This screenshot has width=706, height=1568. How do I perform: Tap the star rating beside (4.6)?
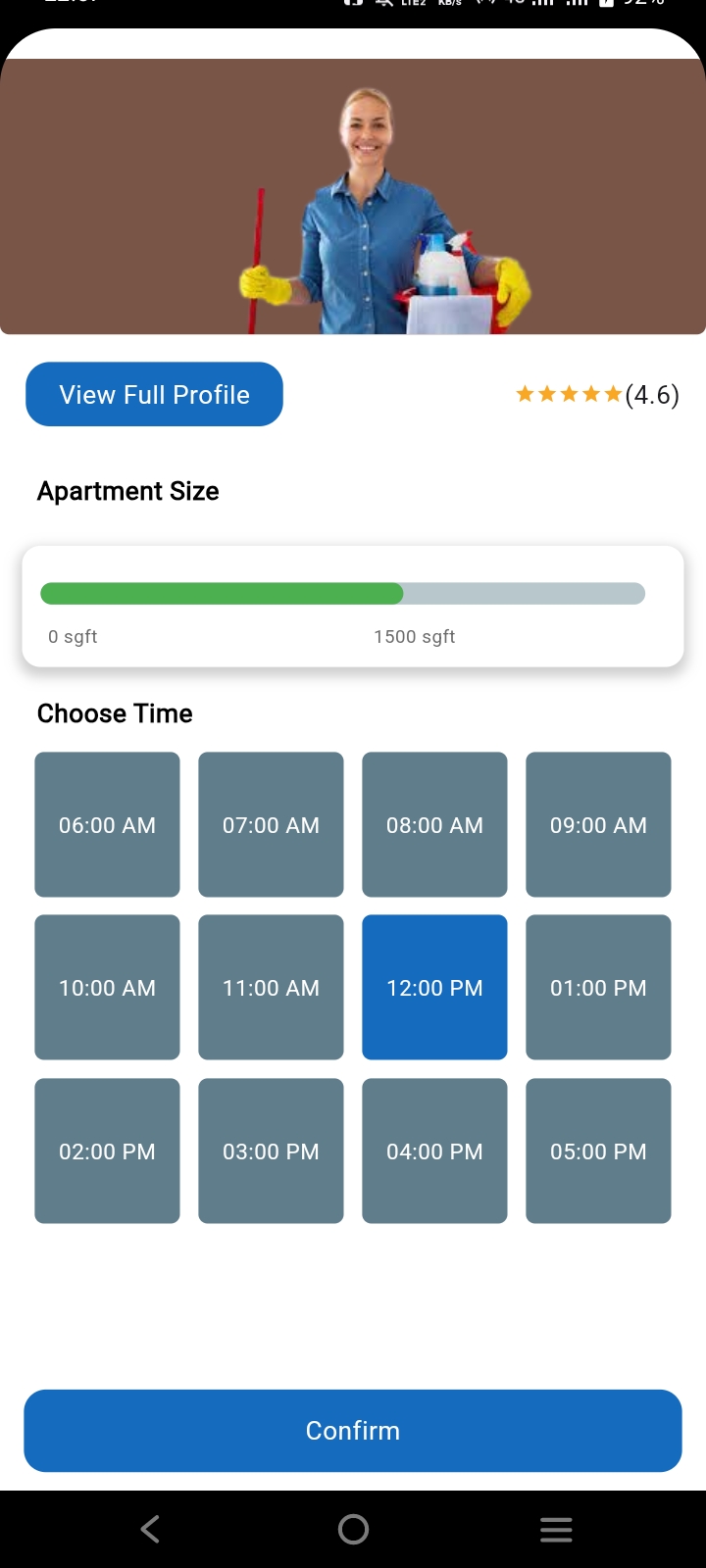[569, 393]
